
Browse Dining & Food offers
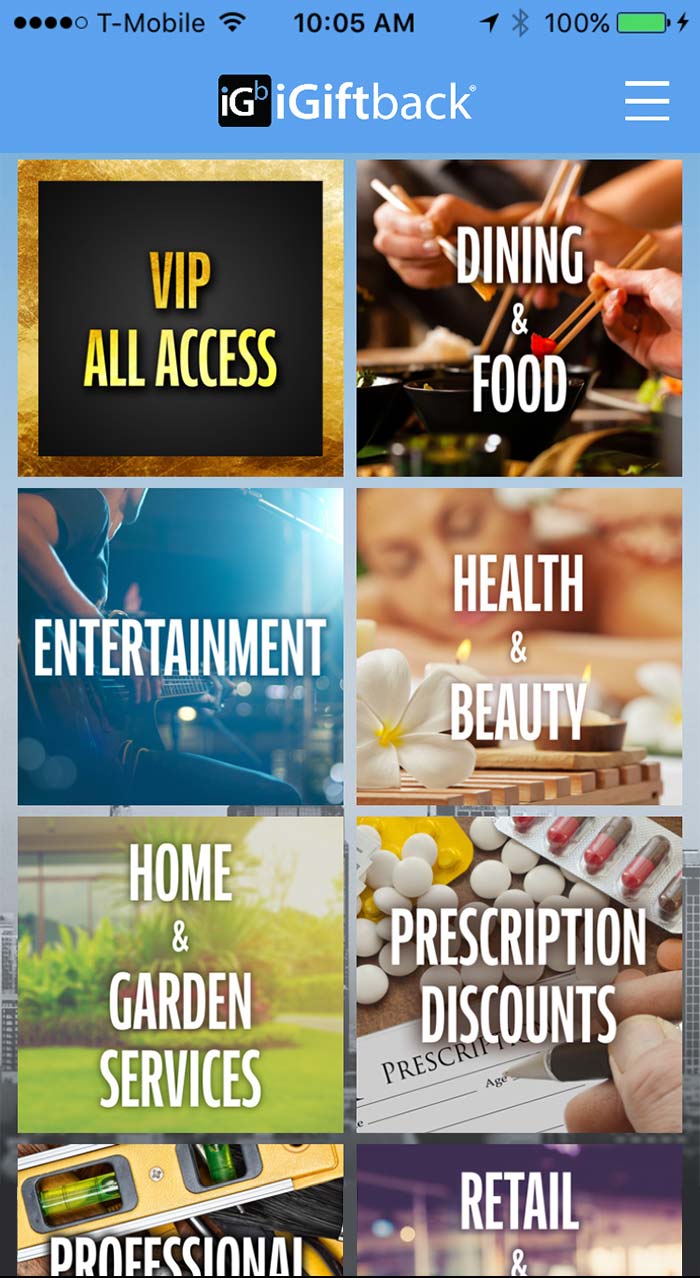[x=519, y=318]
